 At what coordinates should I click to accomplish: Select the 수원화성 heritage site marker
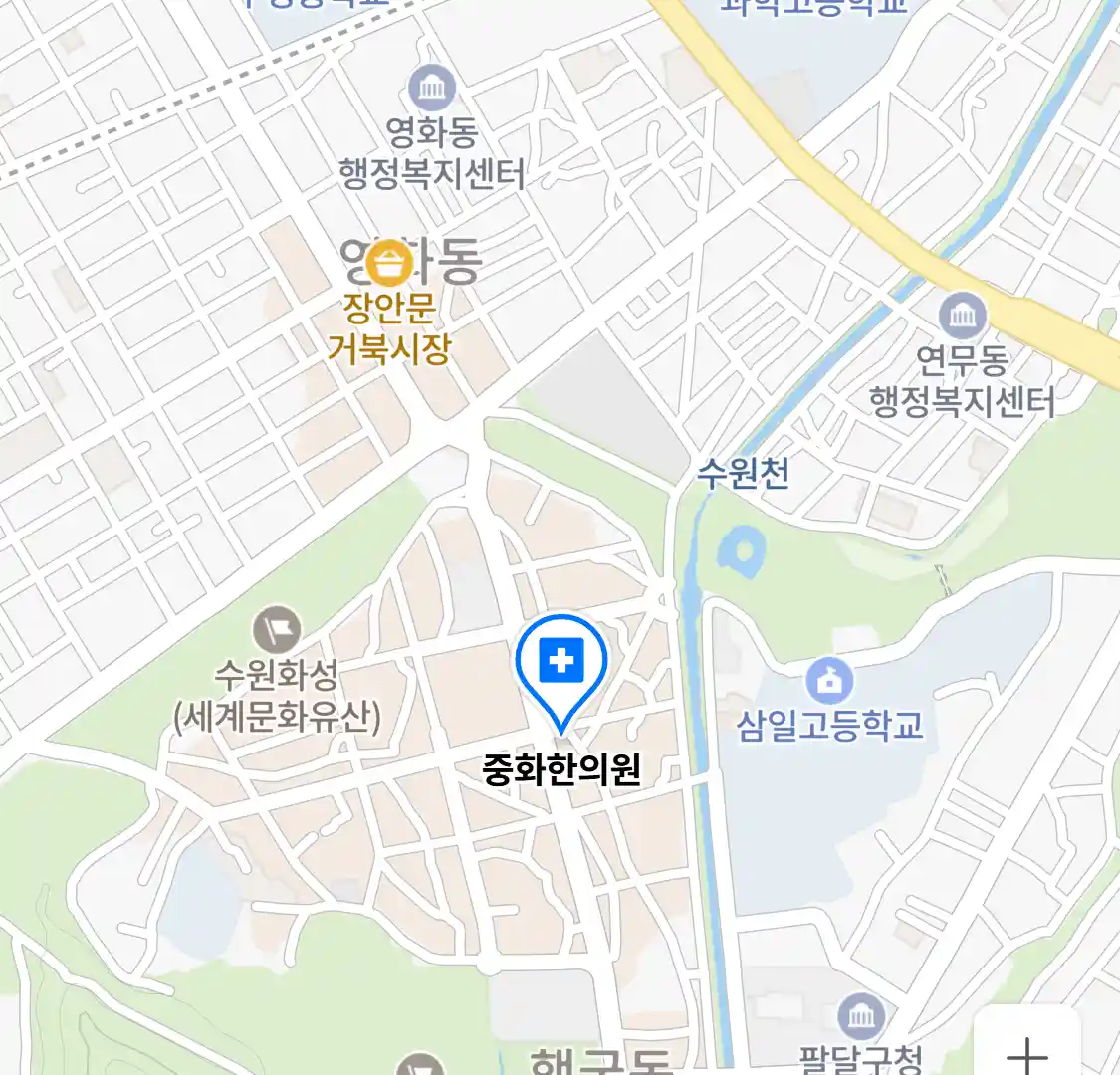tap(277, 629)
